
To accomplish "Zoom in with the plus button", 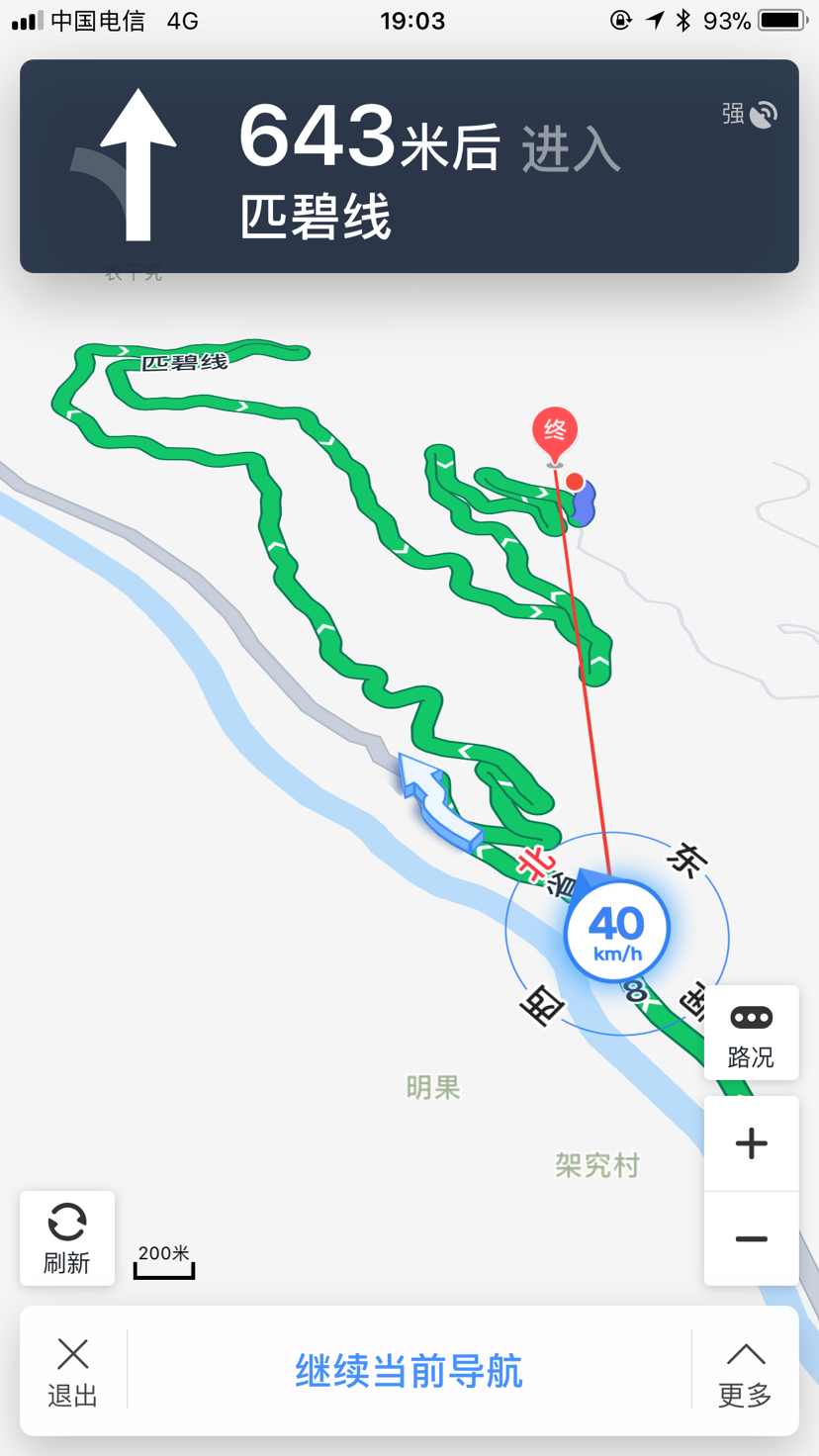I will click(x=751, y=1143).
